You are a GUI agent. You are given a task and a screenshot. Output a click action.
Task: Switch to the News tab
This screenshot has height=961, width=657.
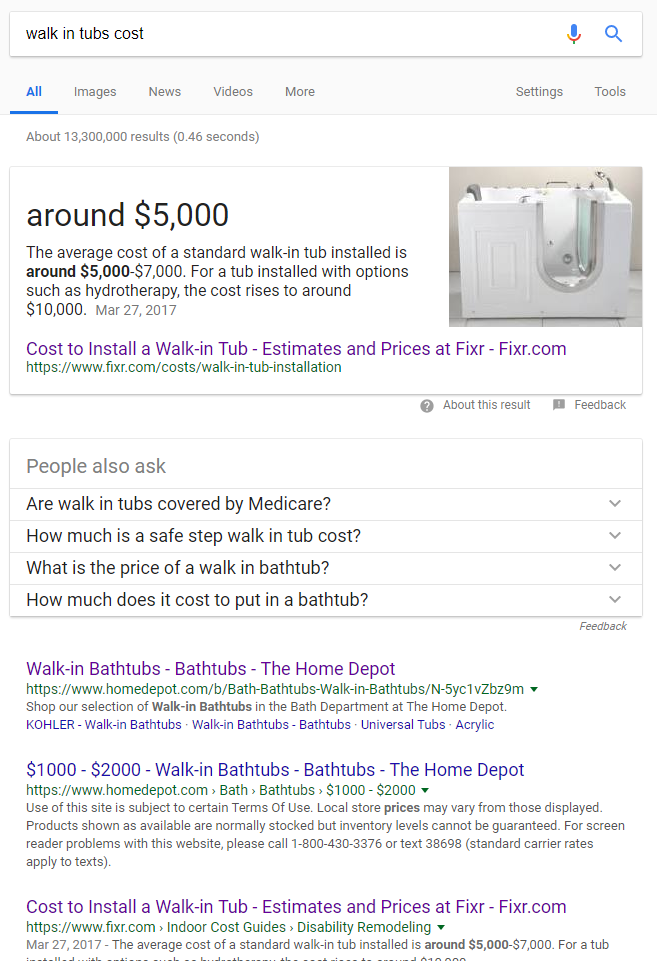tap(165, 91)
